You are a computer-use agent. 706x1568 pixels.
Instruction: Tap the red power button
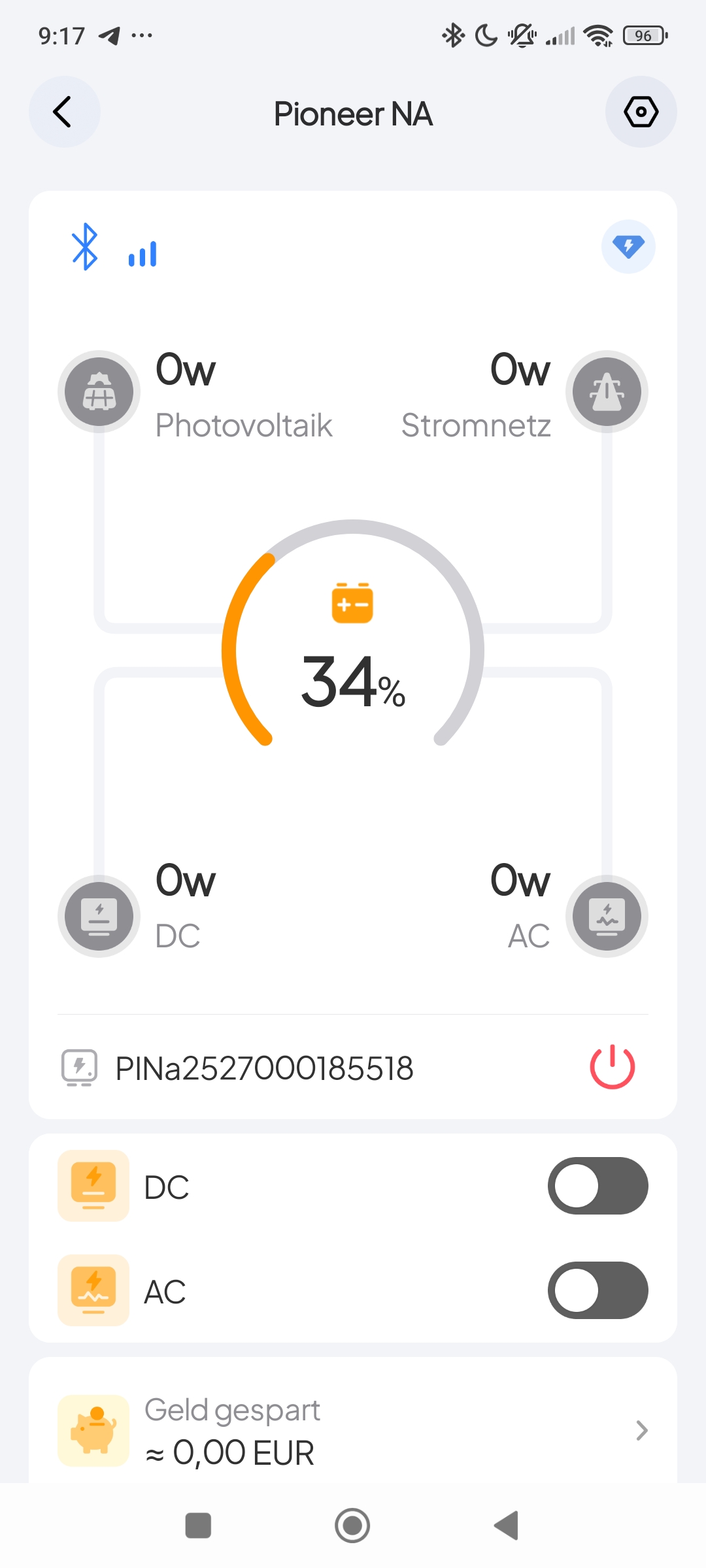[612, 1067]
